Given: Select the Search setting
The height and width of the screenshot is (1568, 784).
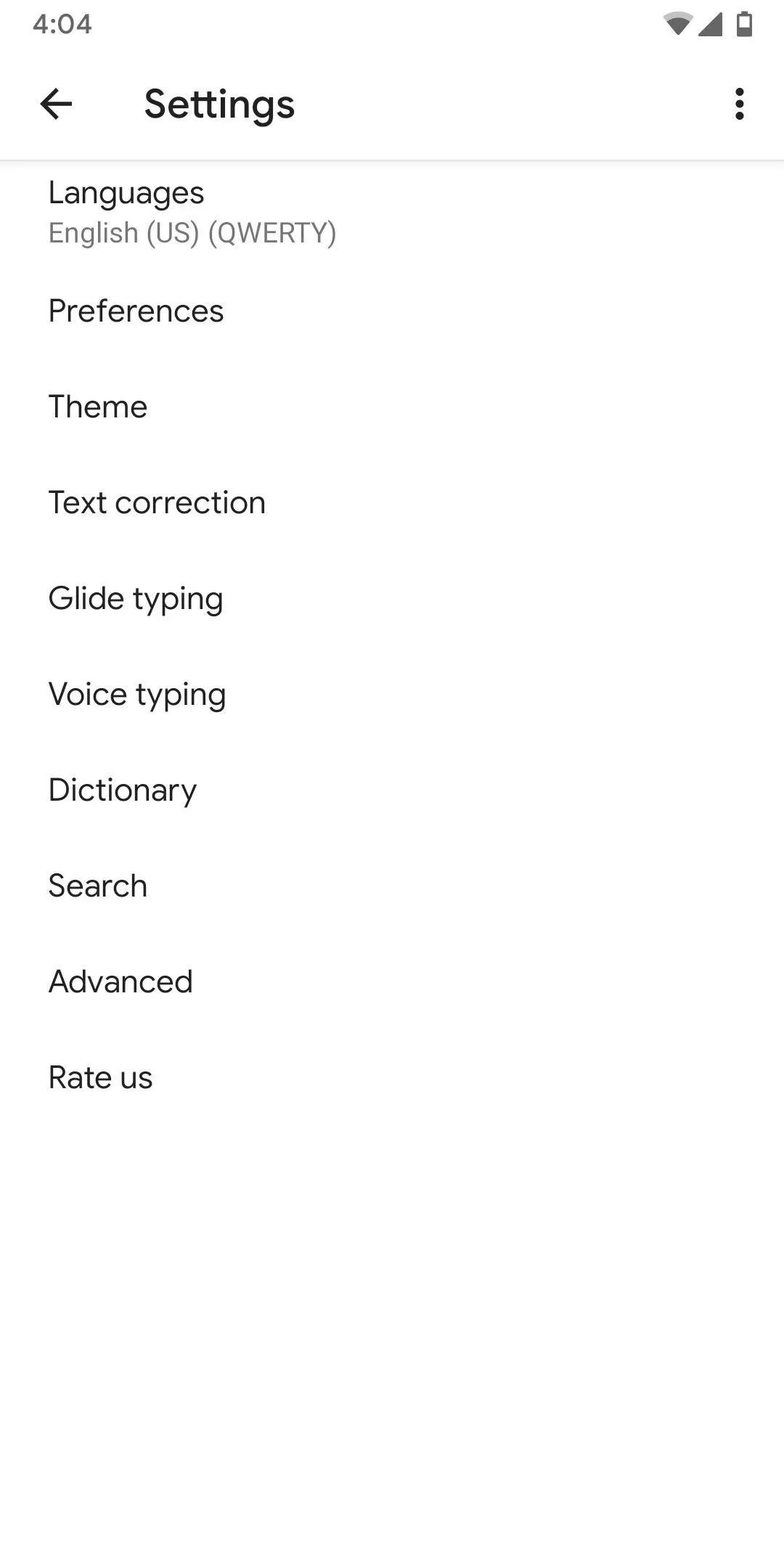Looking at the screenshot, I should pos(392,886).
